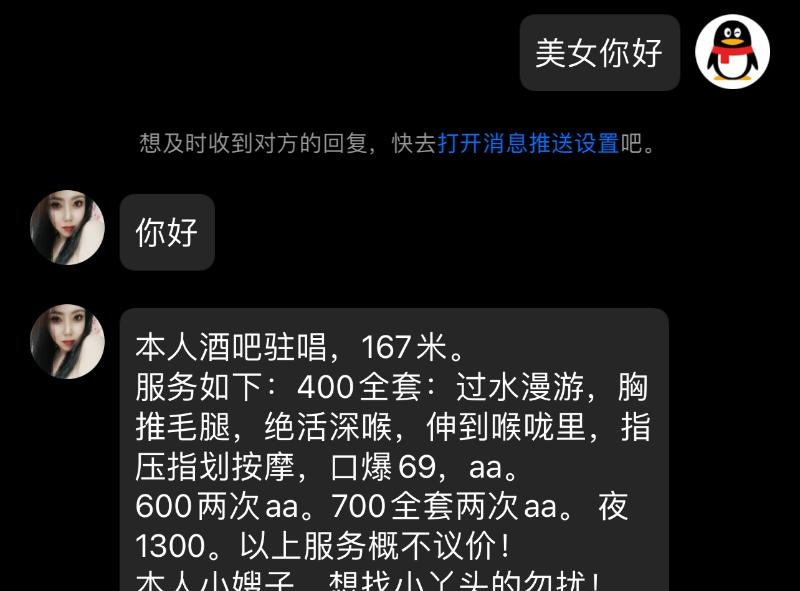The image size is (800, 591).
Task: Open my penguin avatar profile
Action: [732, 52]
